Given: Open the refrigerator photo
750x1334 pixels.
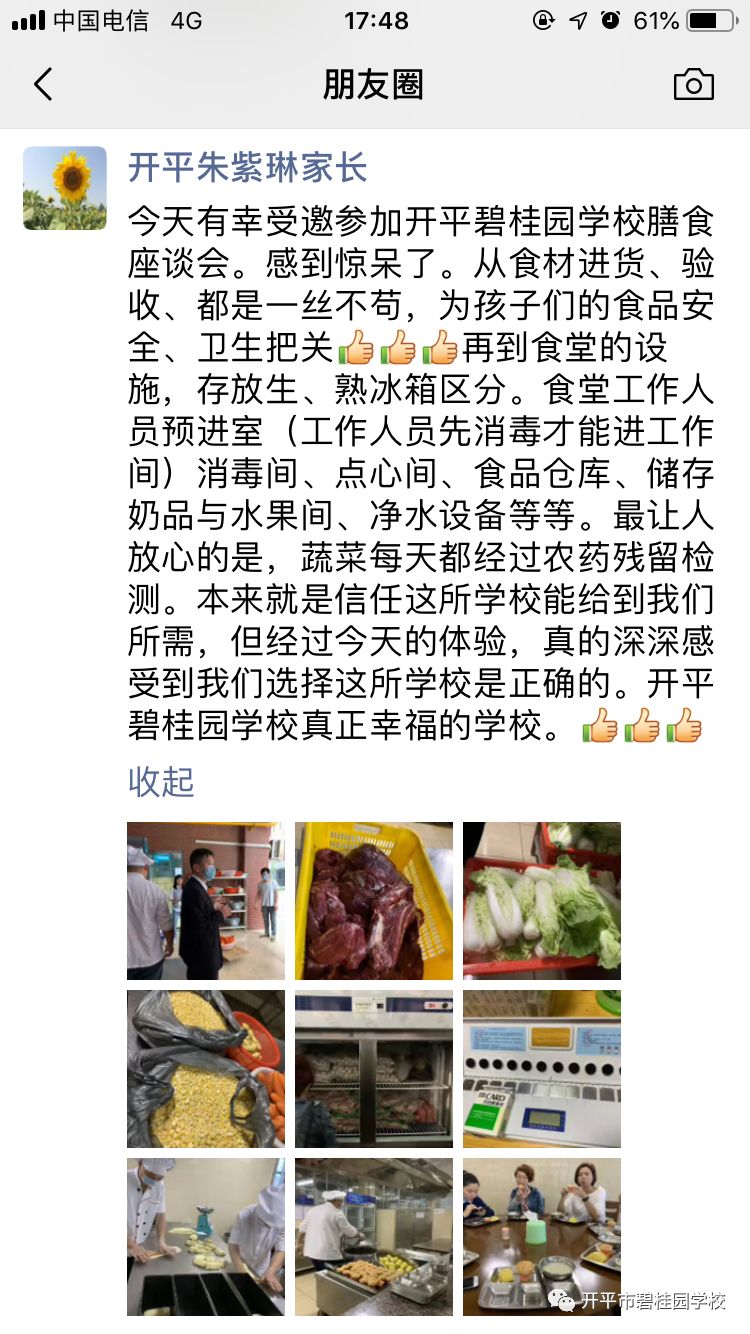Looking at the screenshot, I should (x=374, y=1068).
